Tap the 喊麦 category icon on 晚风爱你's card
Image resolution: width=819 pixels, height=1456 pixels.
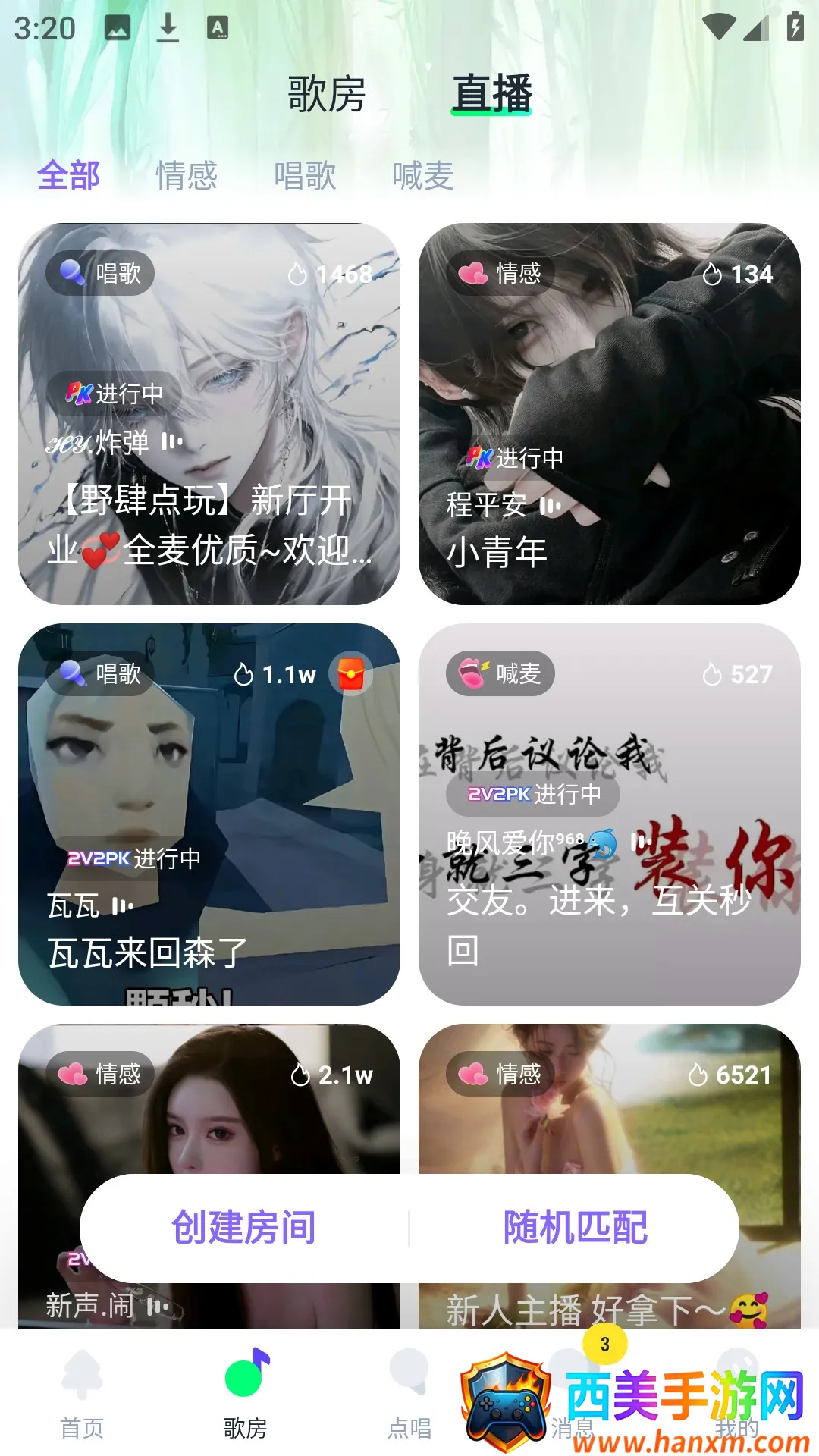tap(470, 673)
